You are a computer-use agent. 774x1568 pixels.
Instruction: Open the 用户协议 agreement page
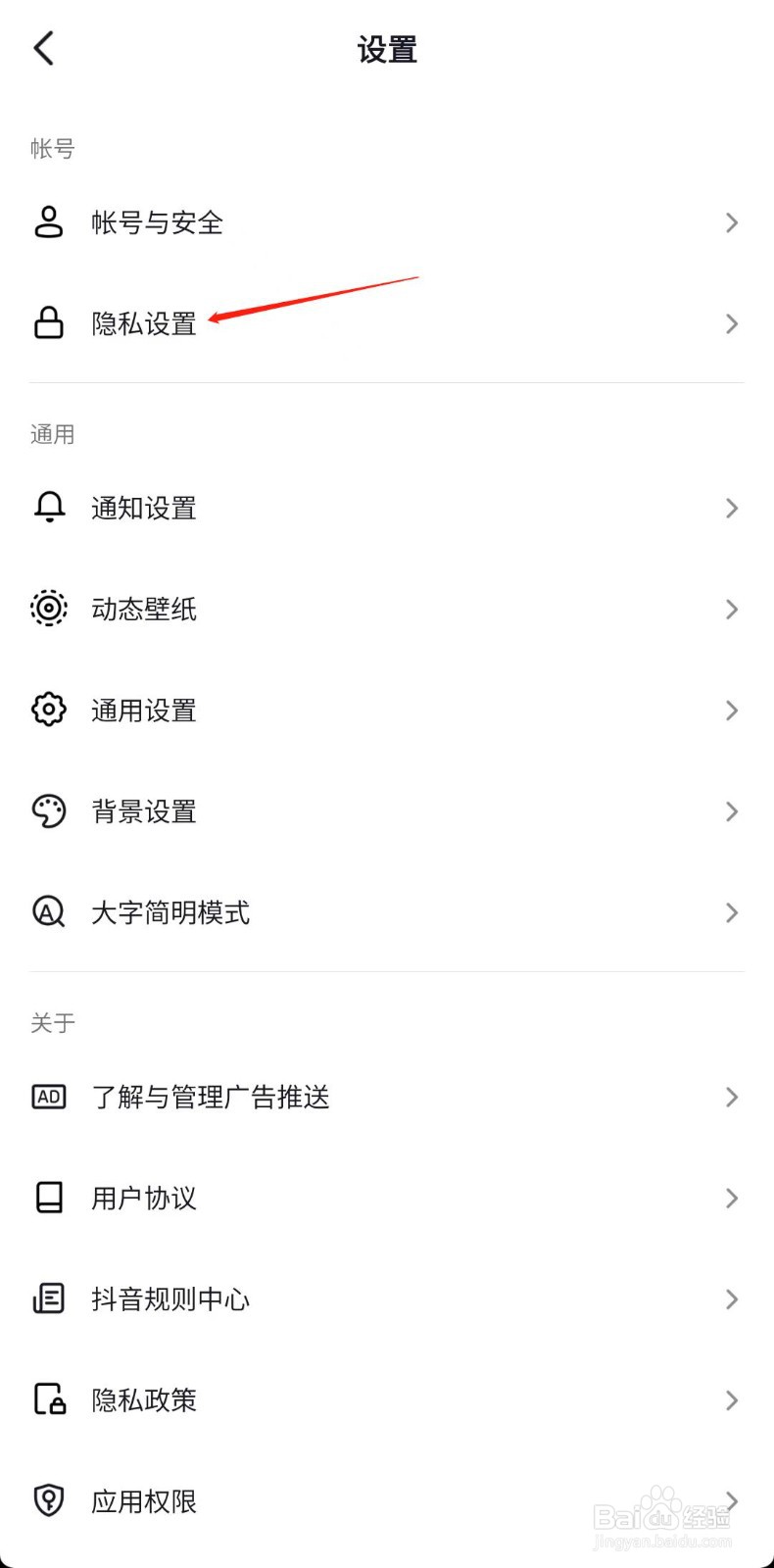143,1198
